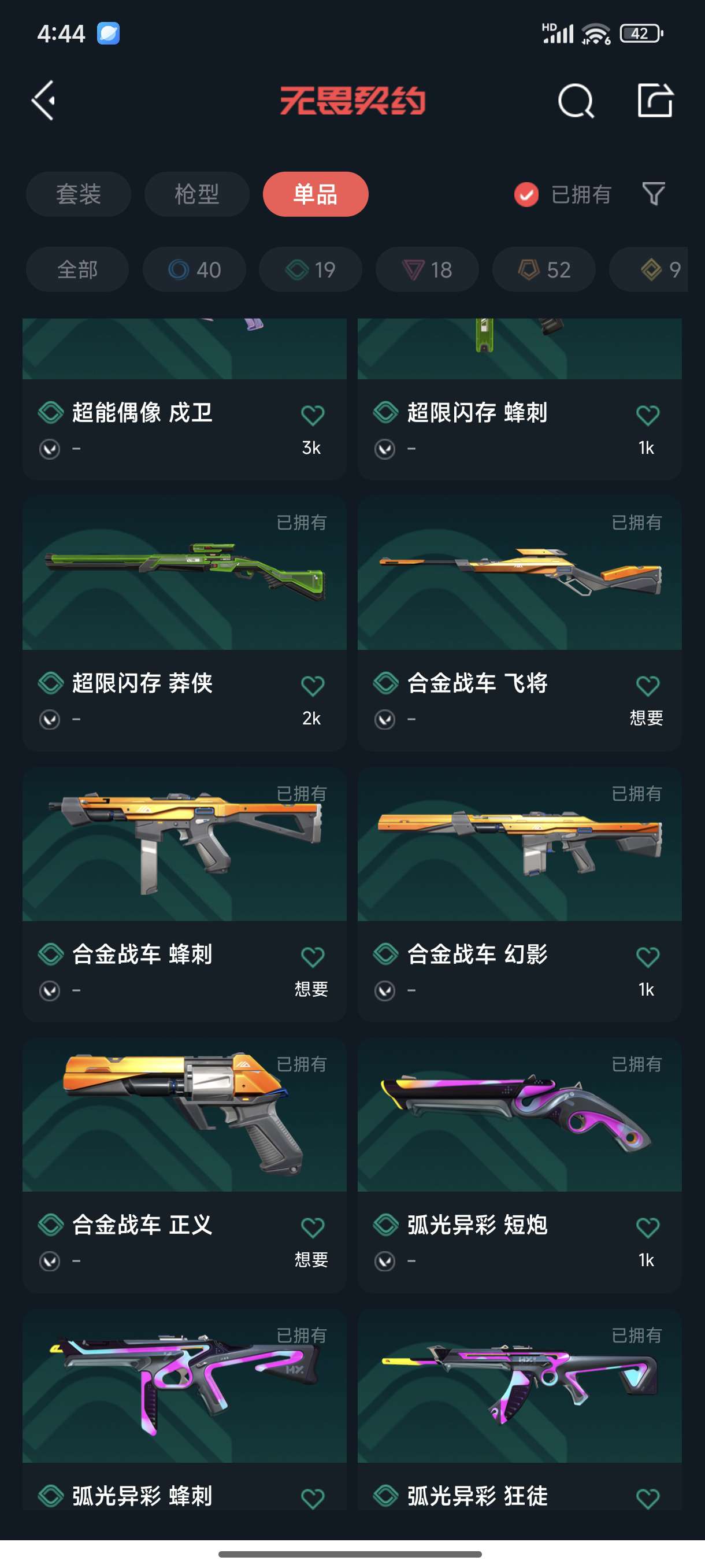
Task: Like the 合金战车 蜂刺 skin
Action: [x=312, y=957]
